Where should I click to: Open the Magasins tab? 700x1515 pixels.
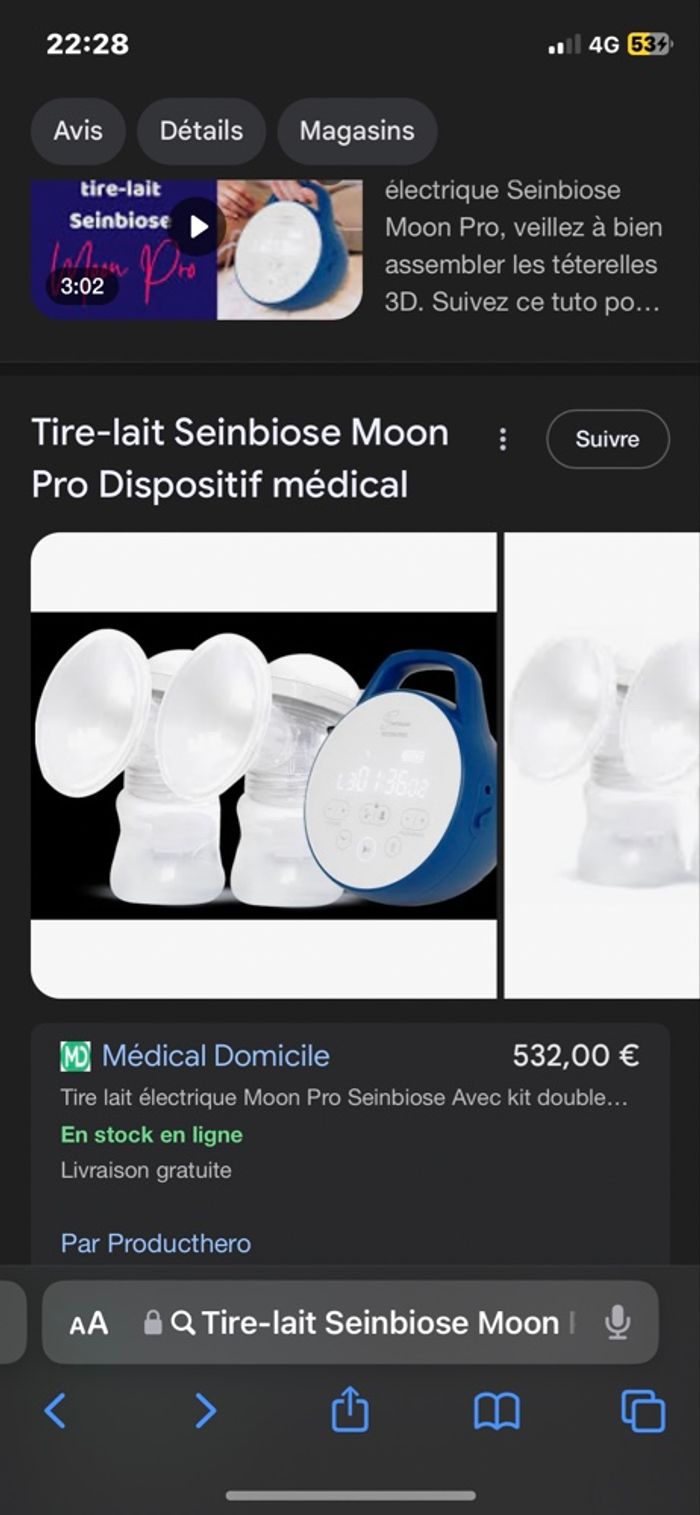coord(356,131)
